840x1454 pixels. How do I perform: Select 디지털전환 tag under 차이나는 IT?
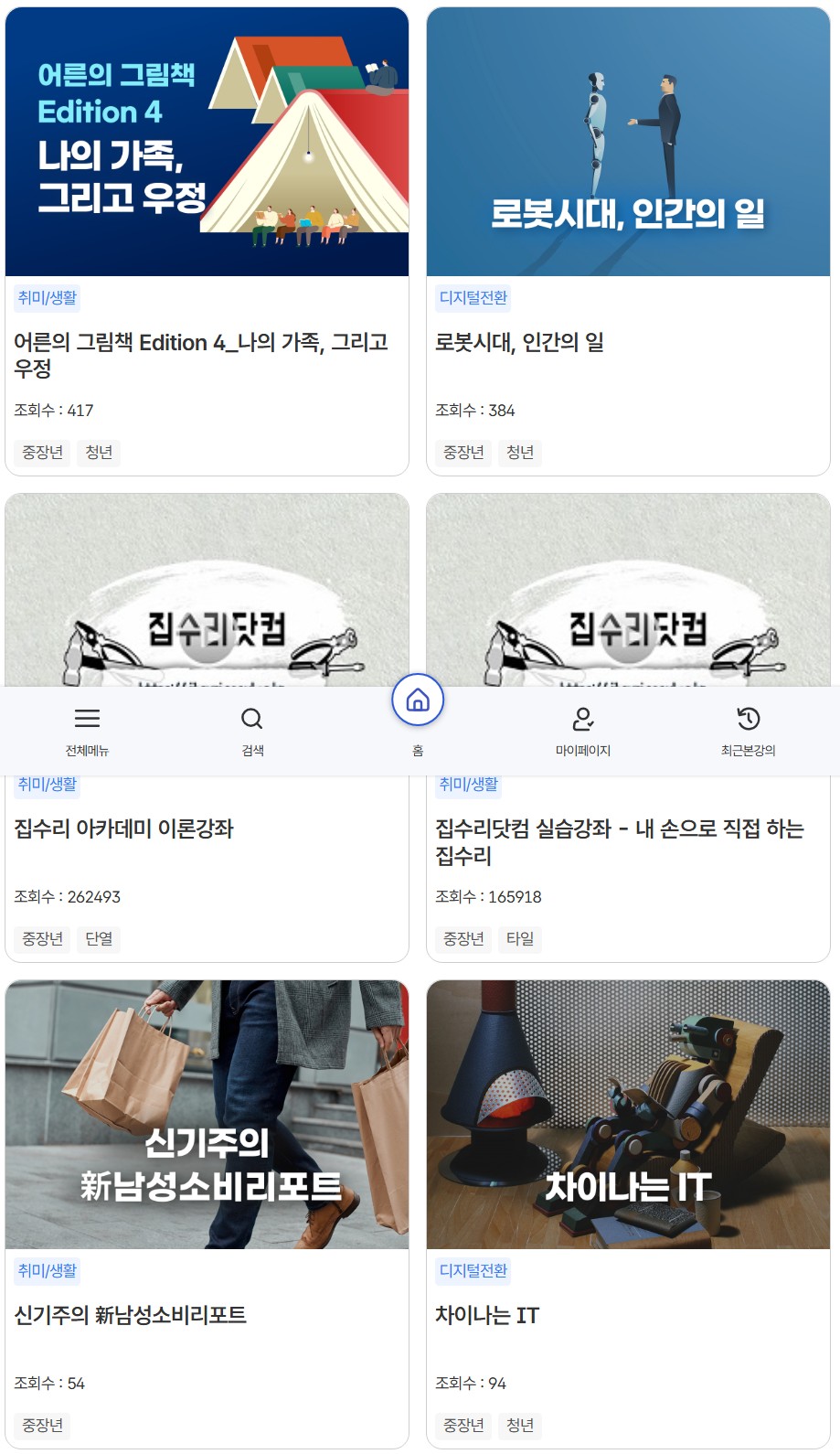(473, 1270)
